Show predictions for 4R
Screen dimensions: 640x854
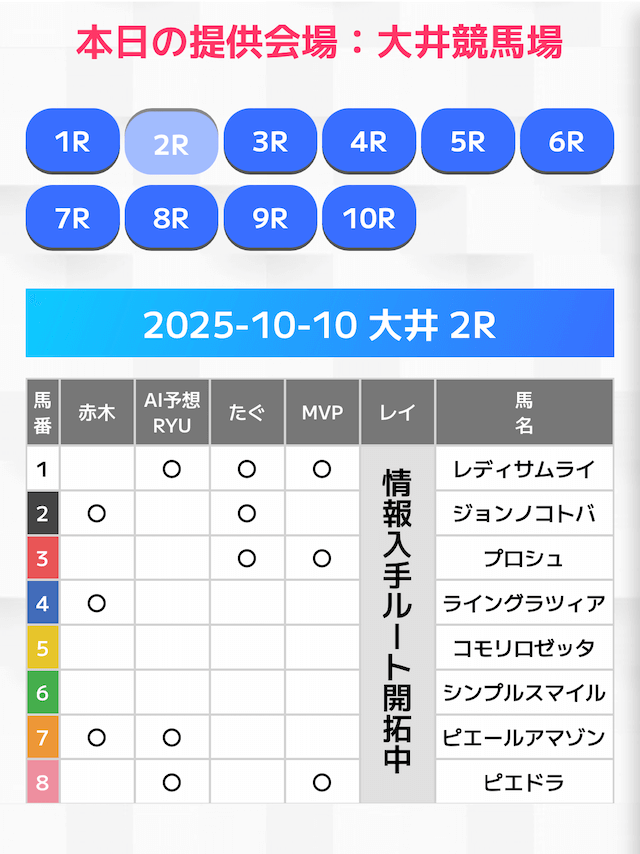pyautogui.click(x=369, y=141)
